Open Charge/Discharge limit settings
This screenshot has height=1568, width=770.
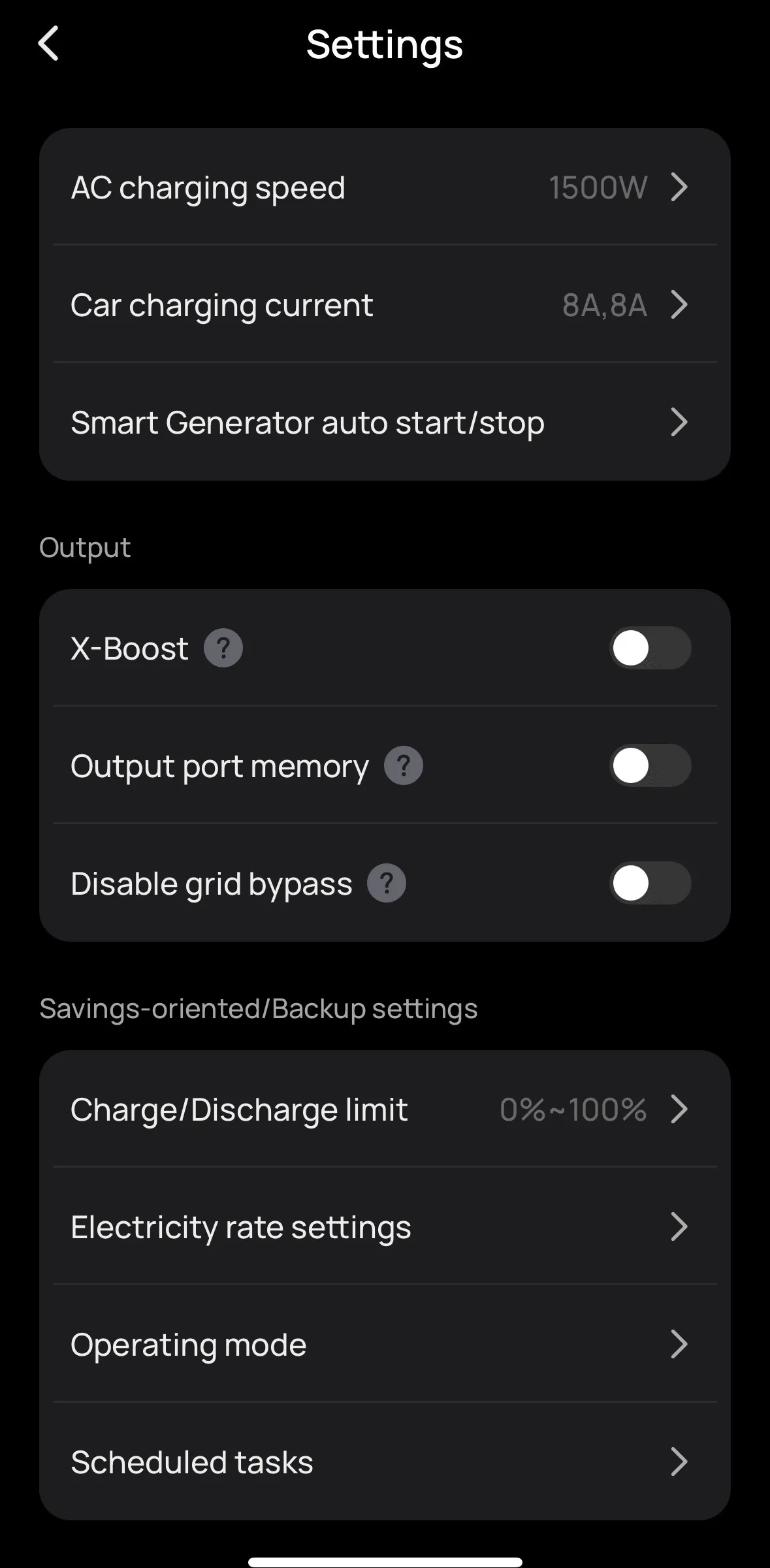click(x=384, y=1110)
